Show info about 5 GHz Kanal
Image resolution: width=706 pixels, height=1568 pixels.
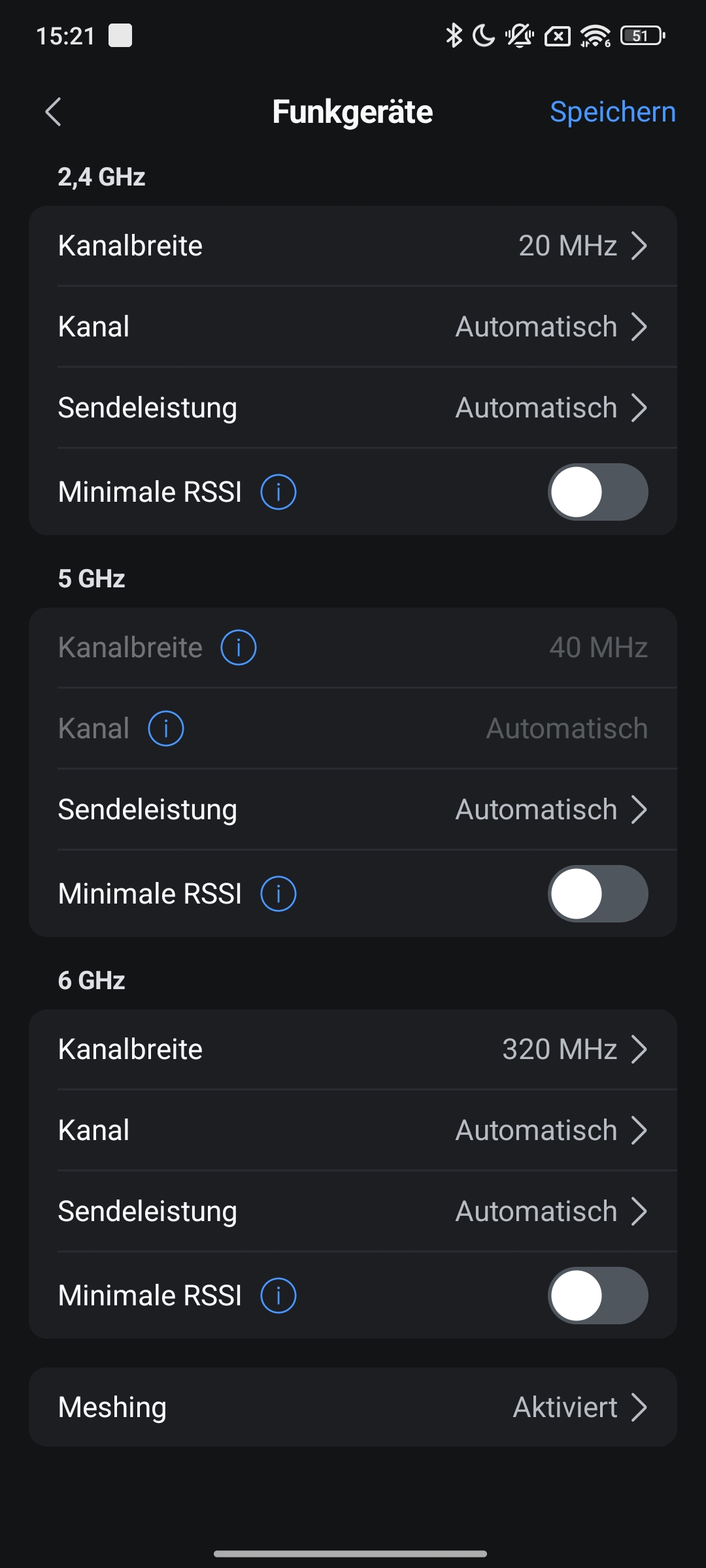coord(166,728)
